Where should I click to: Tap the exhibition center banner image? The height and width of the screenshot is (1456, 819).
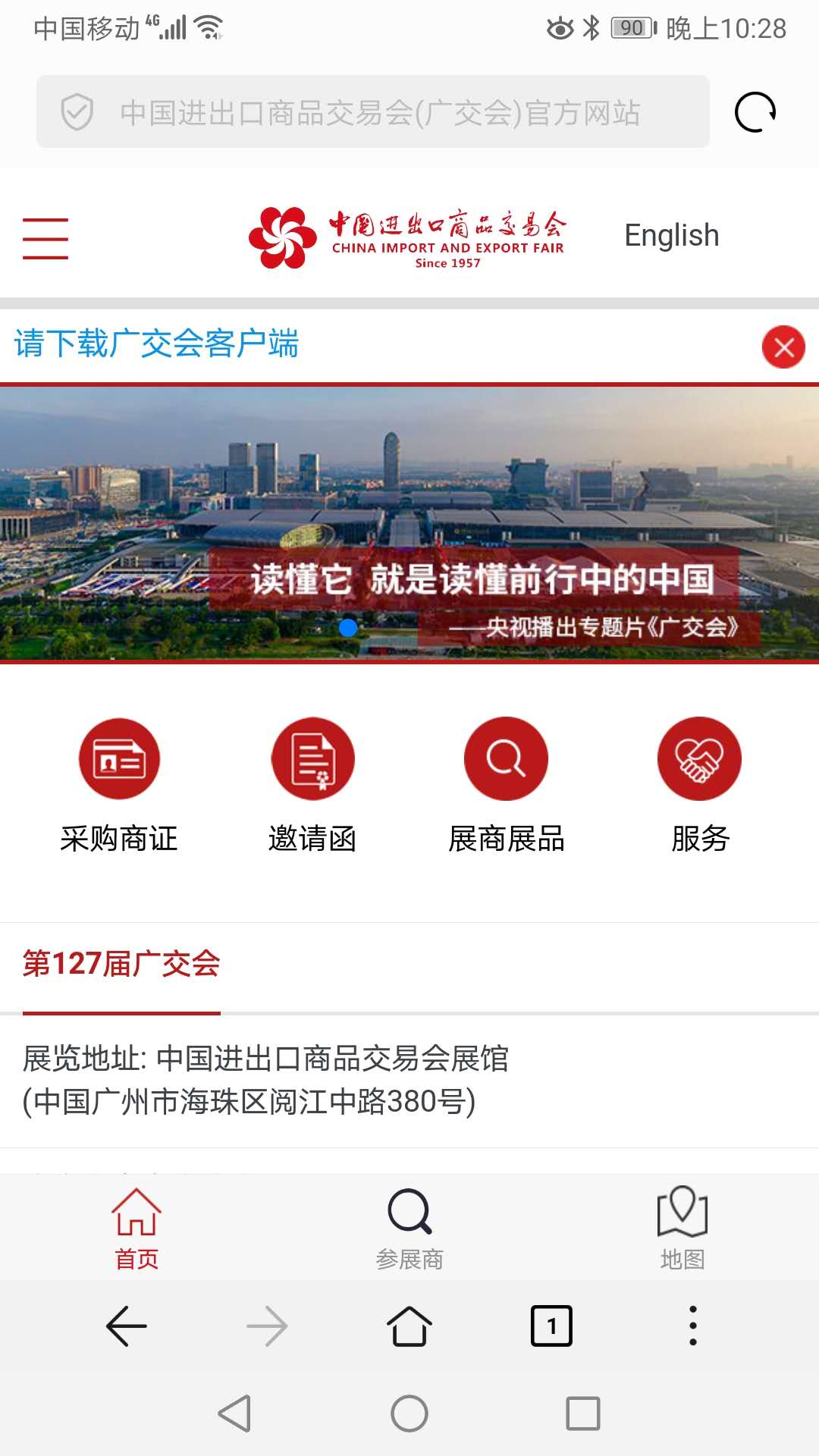(409, 523)
